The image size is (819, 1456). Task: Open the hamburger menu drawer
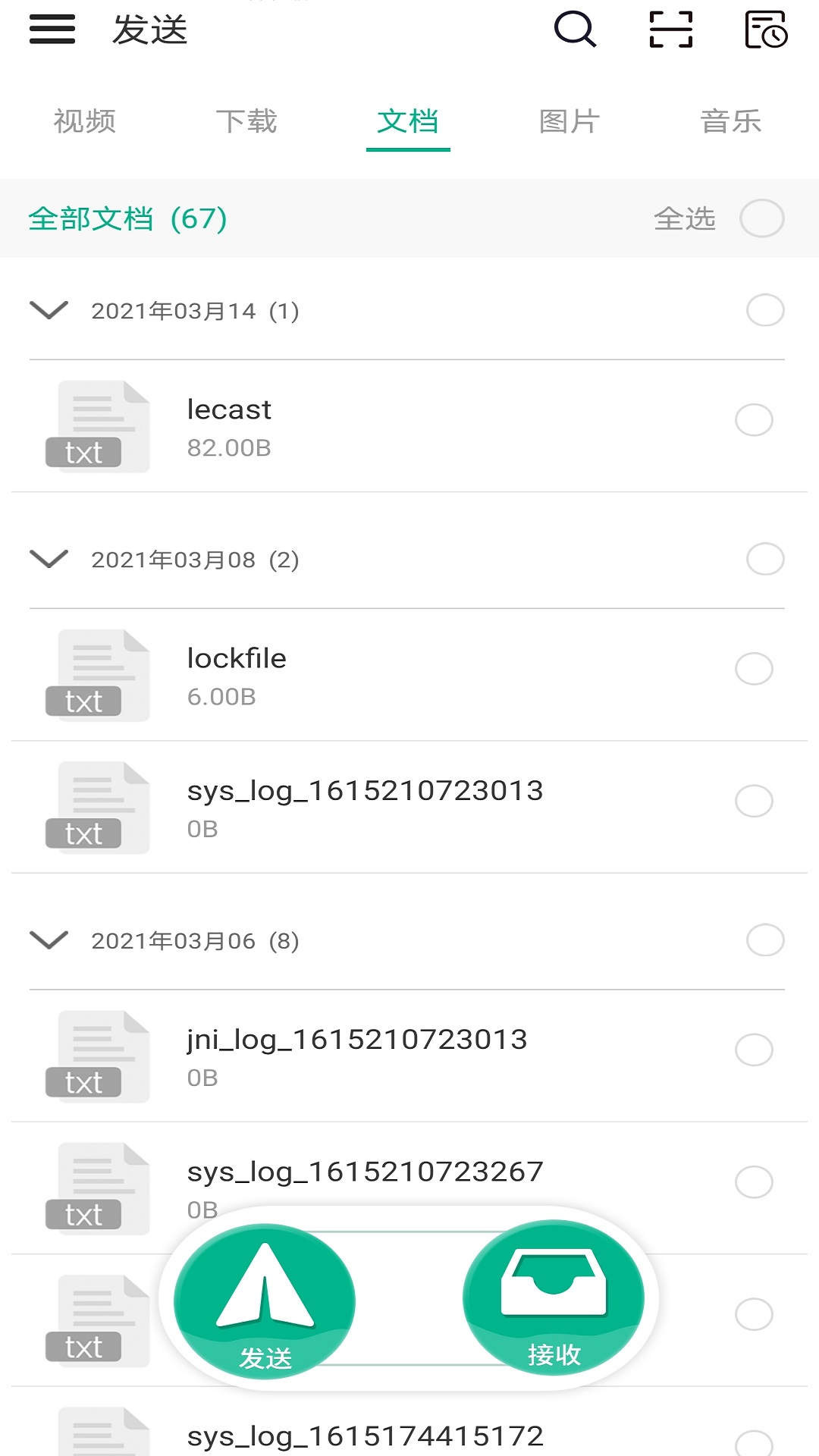coord(52,30)
